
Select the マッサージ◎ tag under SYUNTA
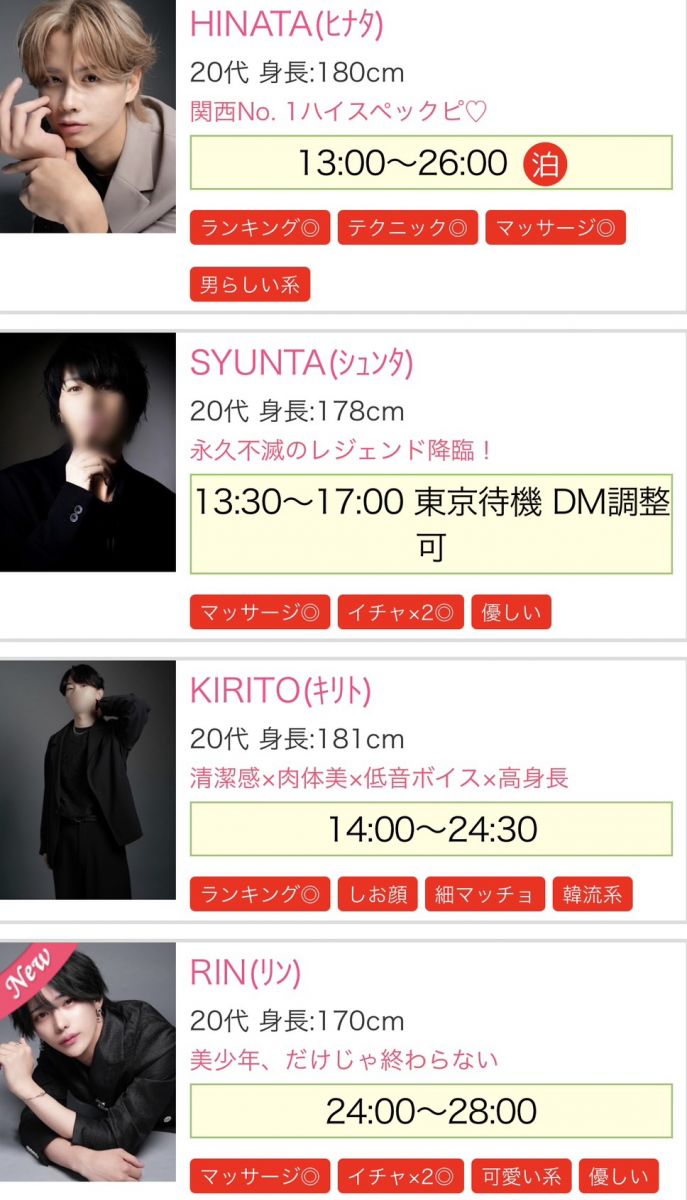coord(260,612)
